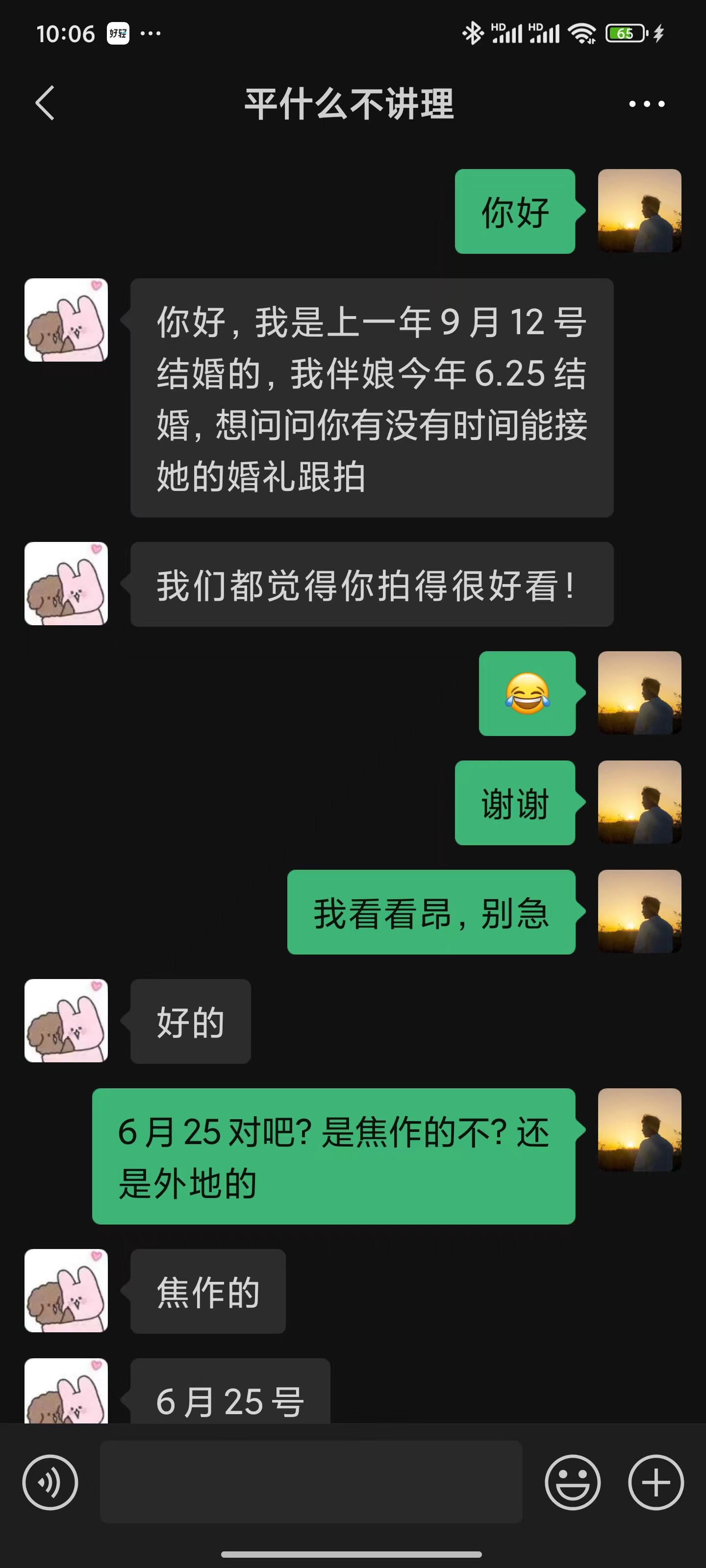Tap my sunset avatar next to 谢谢
This screenshot has height=1568, width=706.
640,802
